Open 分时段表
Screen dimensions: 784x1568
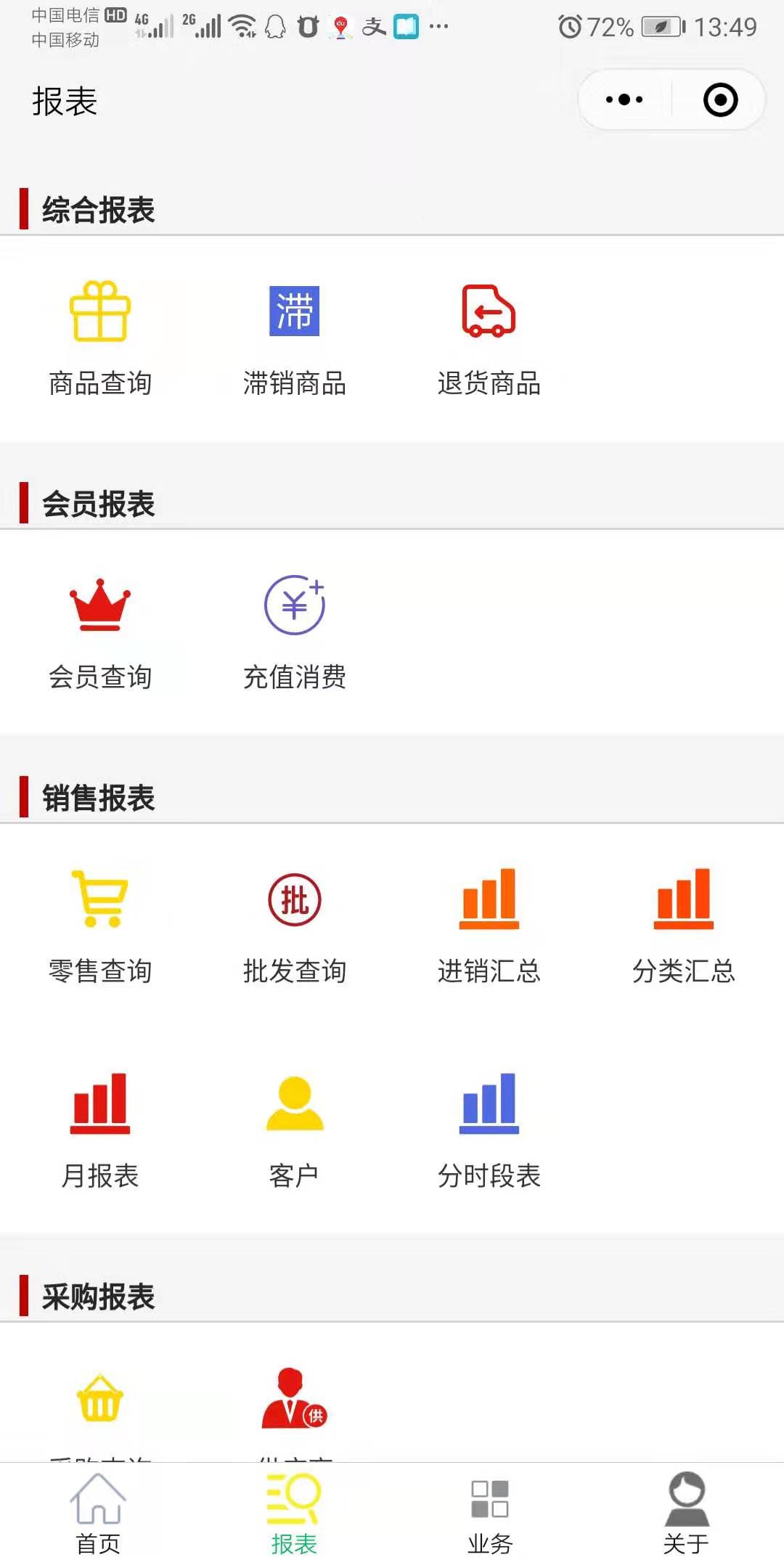[489, 1131]
